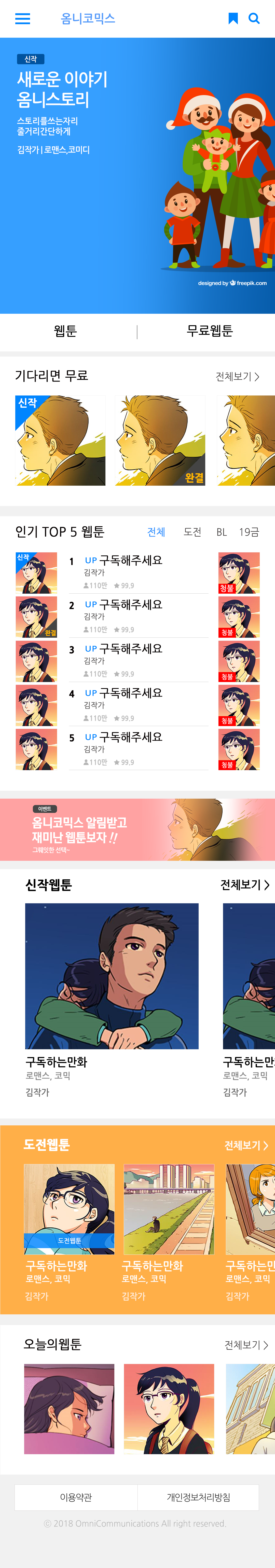View all 오늘의웹툰
This screenshot has width=275, height=1568.
point(246,1345)
